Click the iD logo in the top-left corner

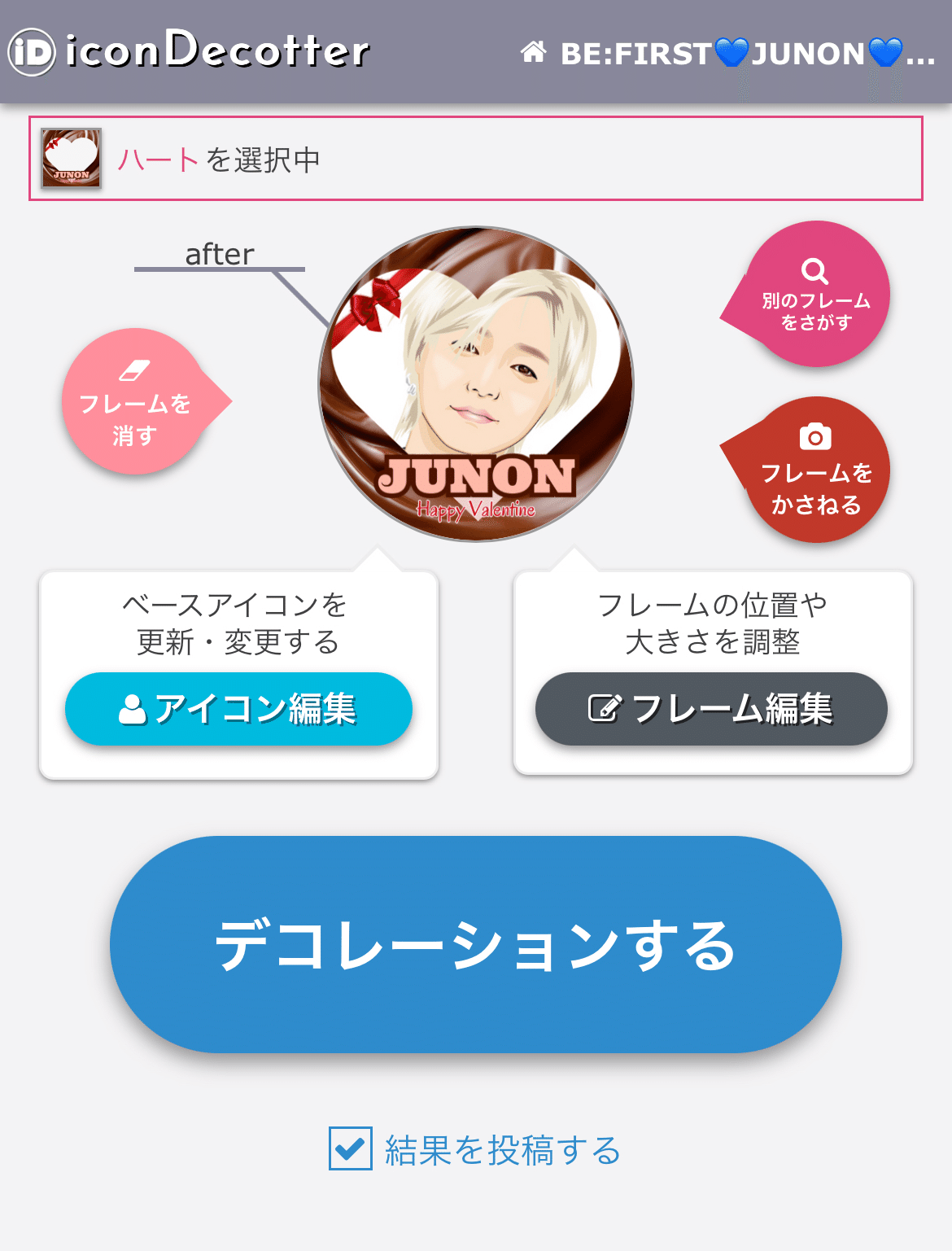click(33, 51)
